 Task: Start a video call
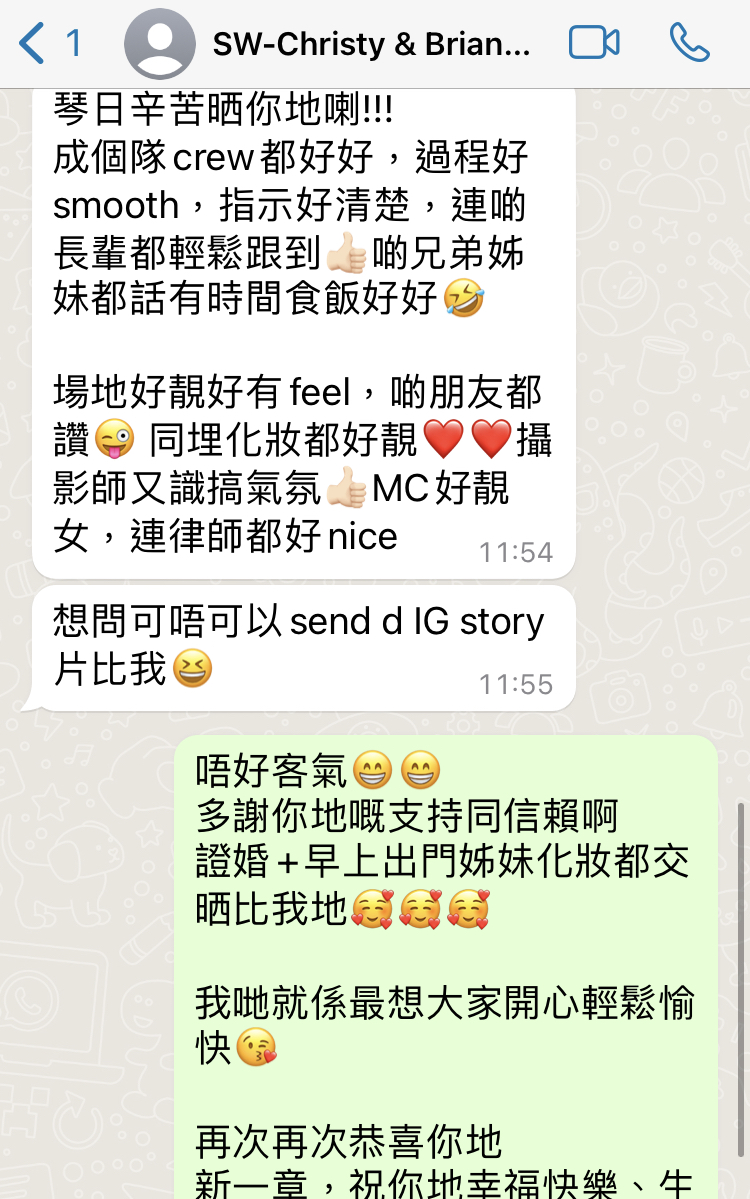pos(594,44)
